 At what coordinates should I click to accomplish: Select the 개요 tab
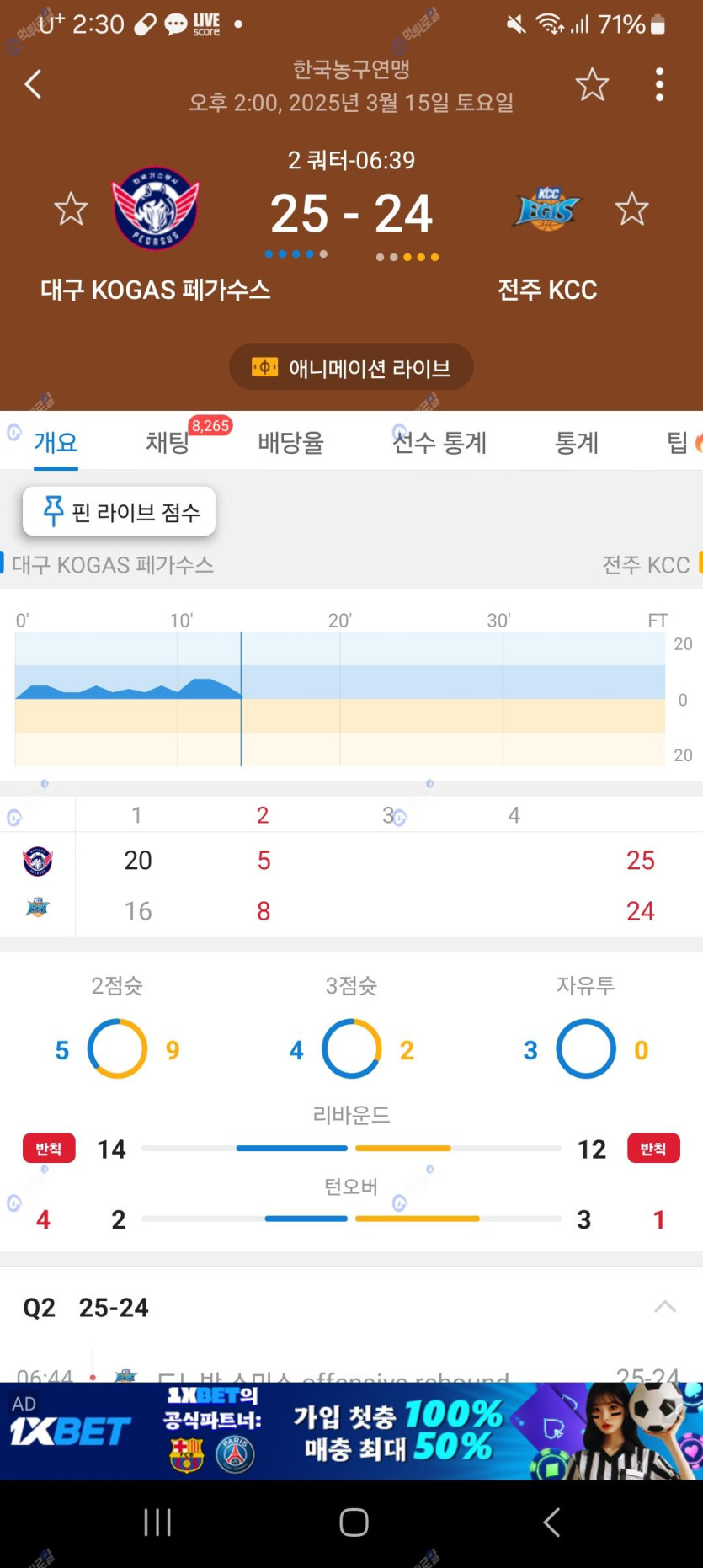pyautogui.click(x=56, y=442)
